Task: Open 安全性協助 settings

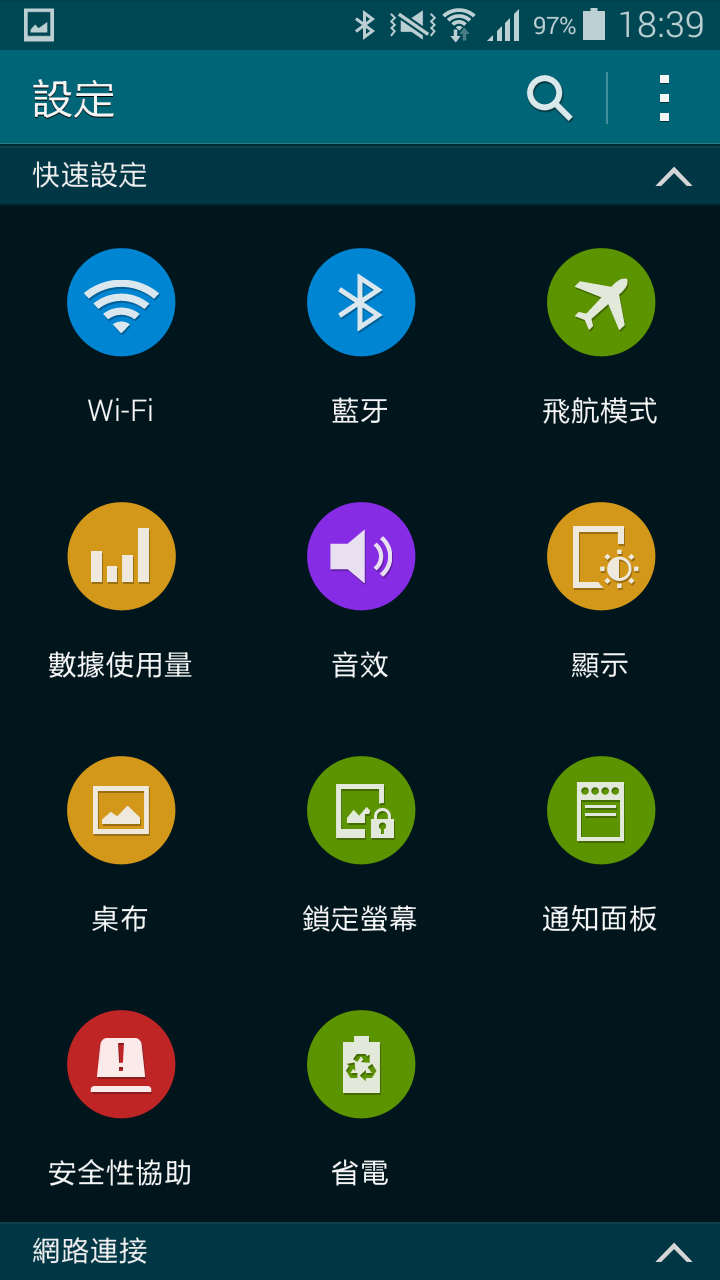Action: [x=121, y=1065]
